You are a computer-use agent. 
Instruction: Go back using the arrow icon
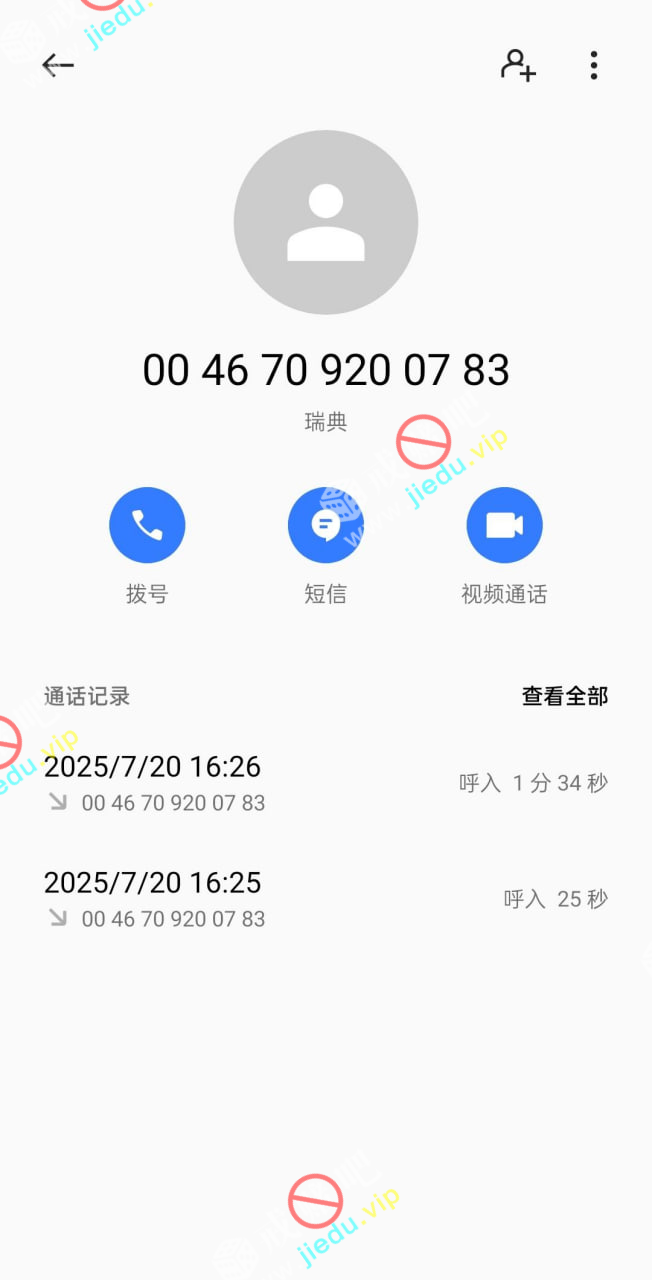coord(57,66)
